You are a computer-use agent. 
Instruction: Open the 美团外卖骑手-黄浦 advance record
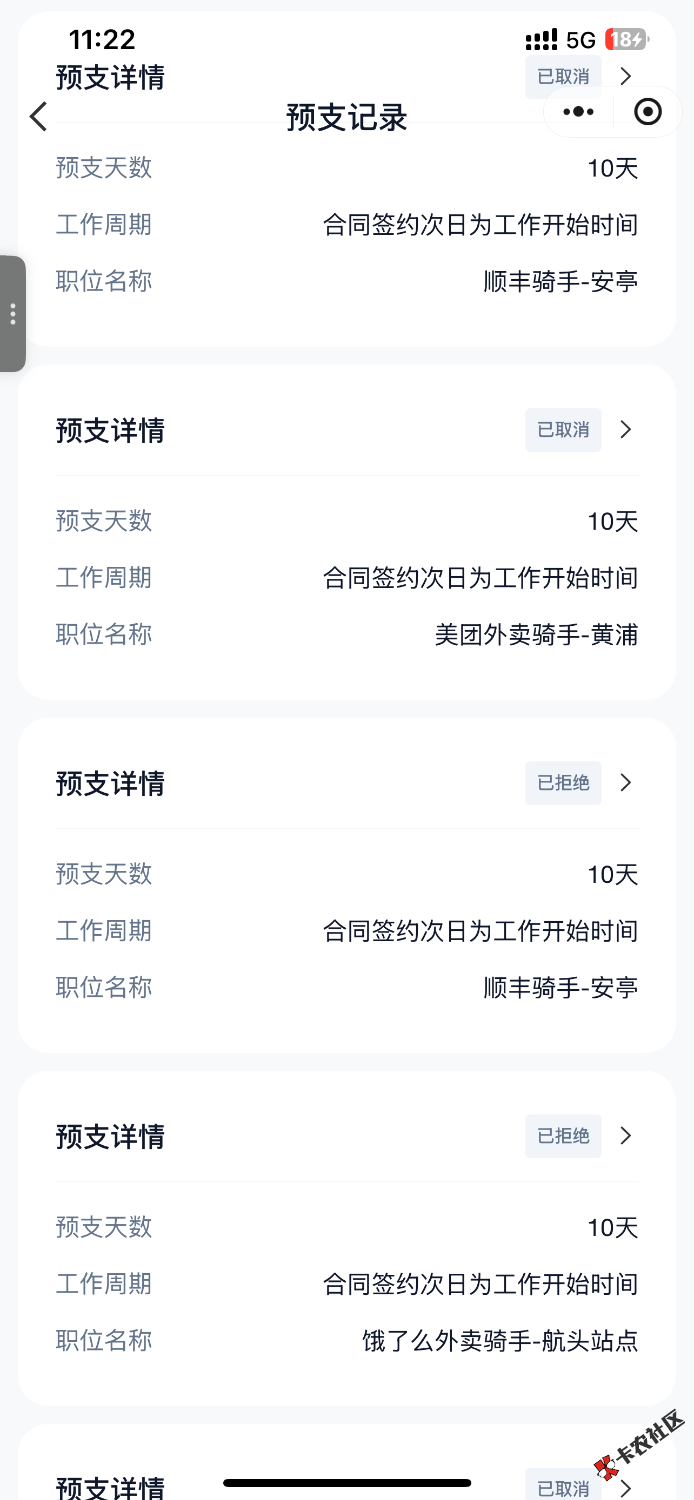pyautogui.click(x=626, y=430)
